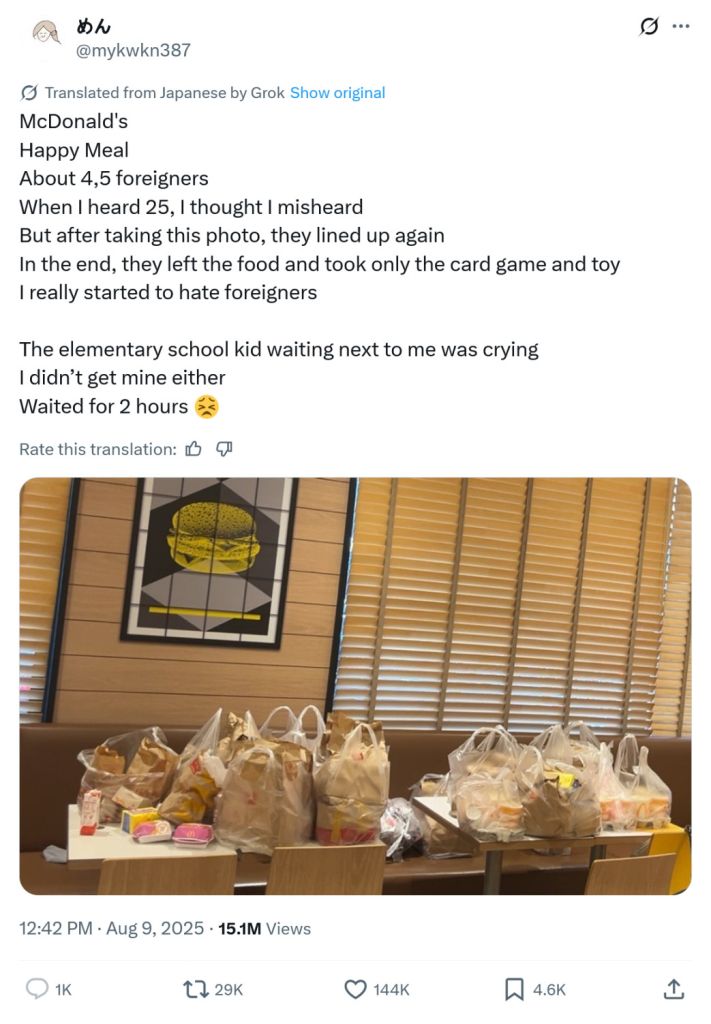The image size is (711, 1024).
Task: Rate the translation with thumbs down
Action: click(225, 449)
